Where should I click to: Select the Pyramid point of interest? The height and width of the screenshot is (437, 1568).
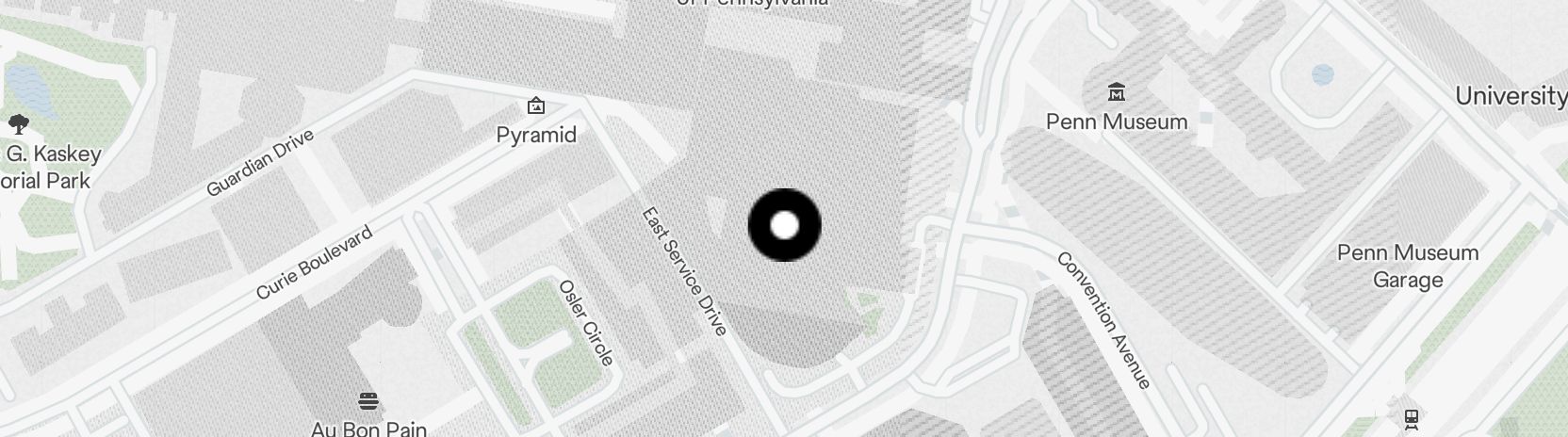pyautogui.click(x=536, y=105)
